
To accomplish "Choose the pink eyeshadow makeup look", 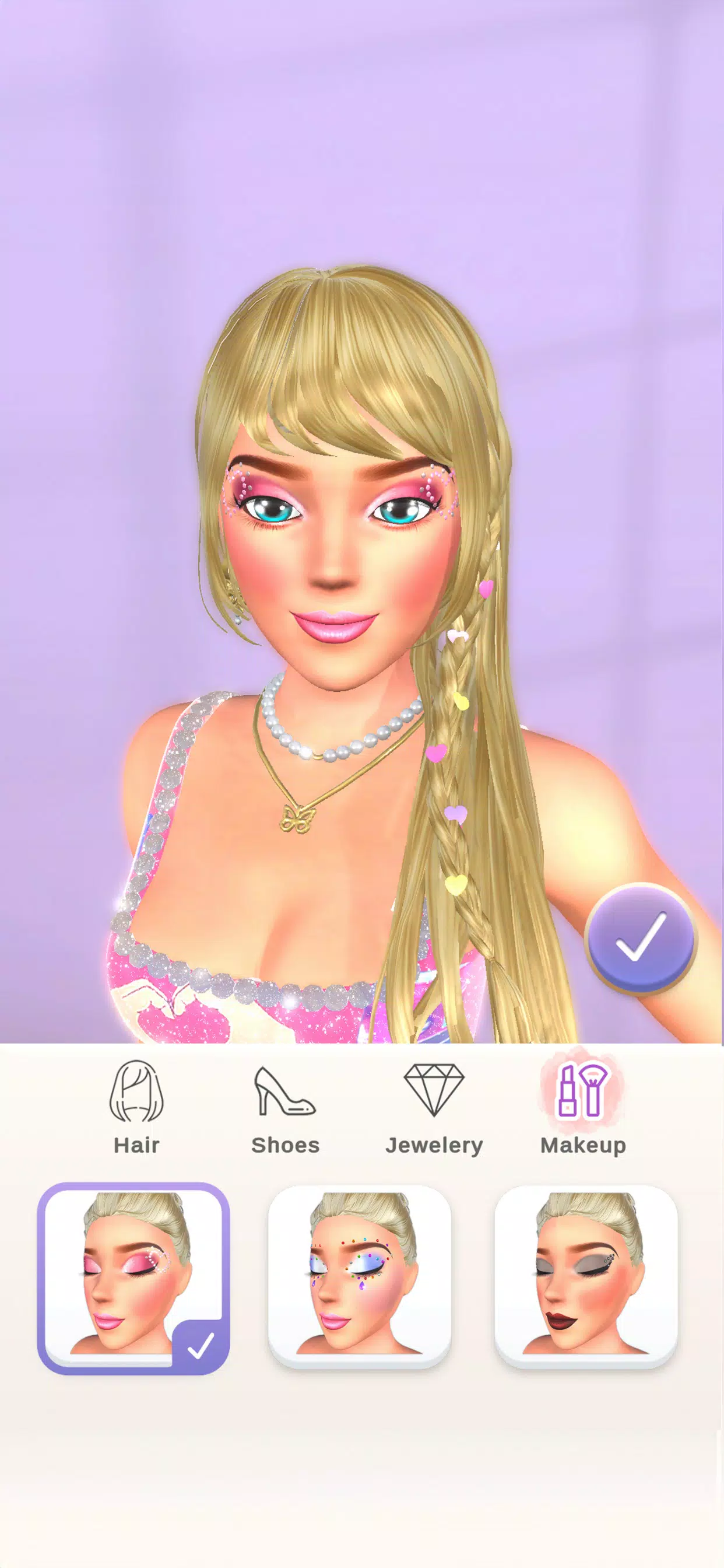I will pyautogui.click(x=133, y=1278).
